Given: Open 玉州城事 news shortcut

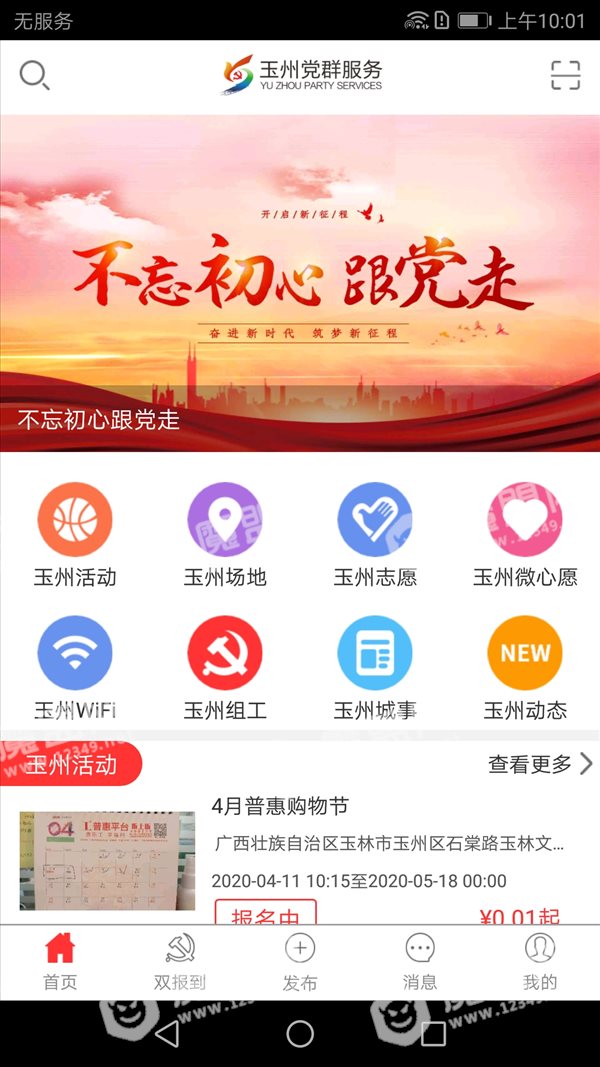Looking at the screenshot, I should coord(375,669).
